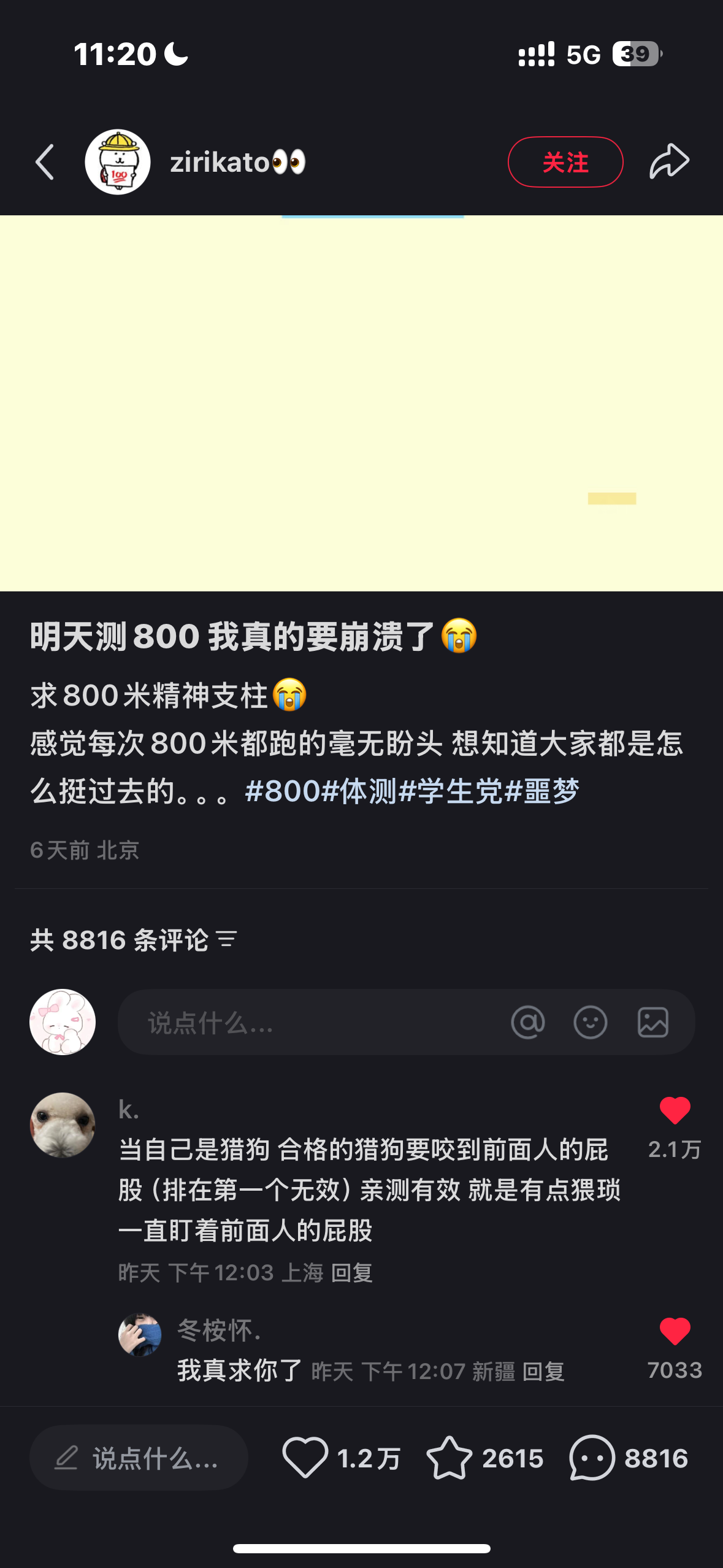Open the emoji picker in comment bar
This screenshot has width=723, height=1568.
[x=589, y=1021]
